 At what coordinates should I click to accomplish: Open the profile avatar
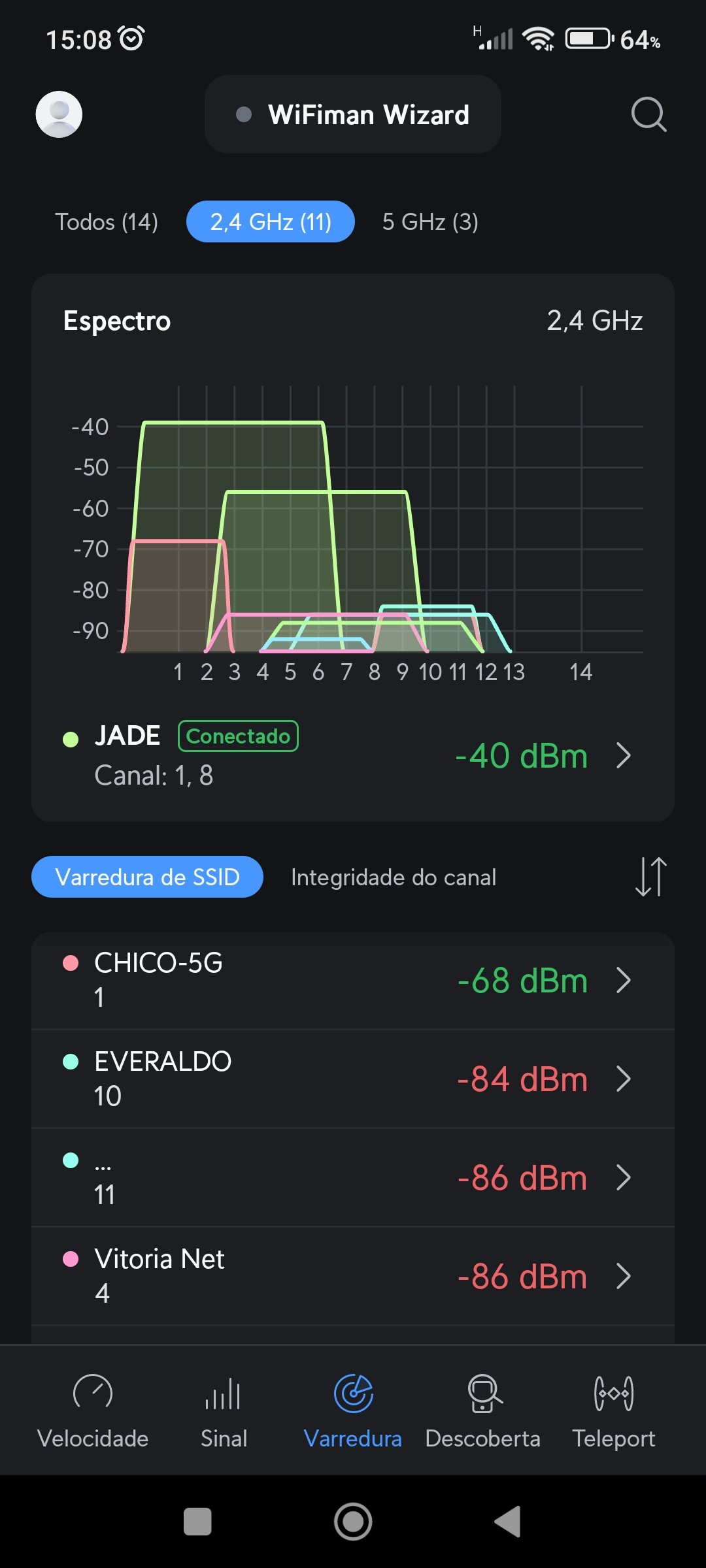[x=59, y=114]
